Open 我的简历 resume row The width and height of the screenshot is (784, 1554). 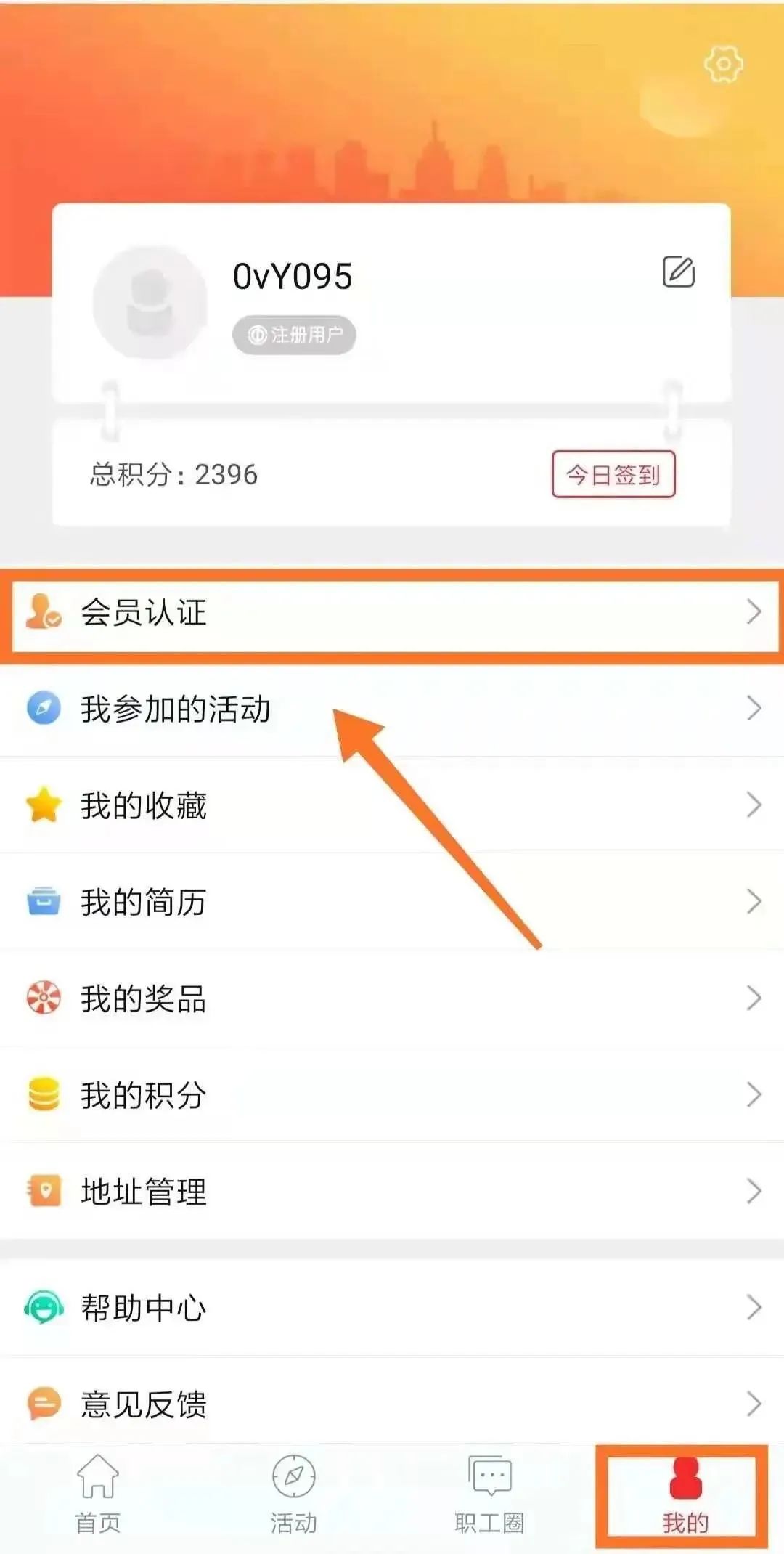coord(392,902)
